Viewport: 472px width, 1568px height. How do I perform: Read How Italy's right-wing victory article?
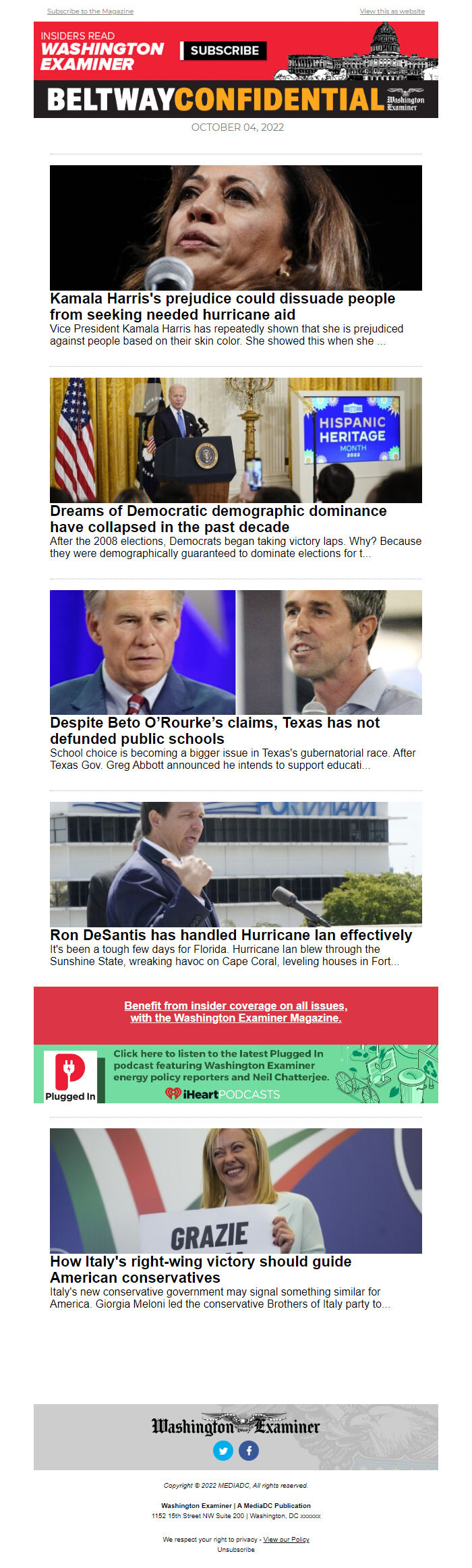coord(200,1269)
